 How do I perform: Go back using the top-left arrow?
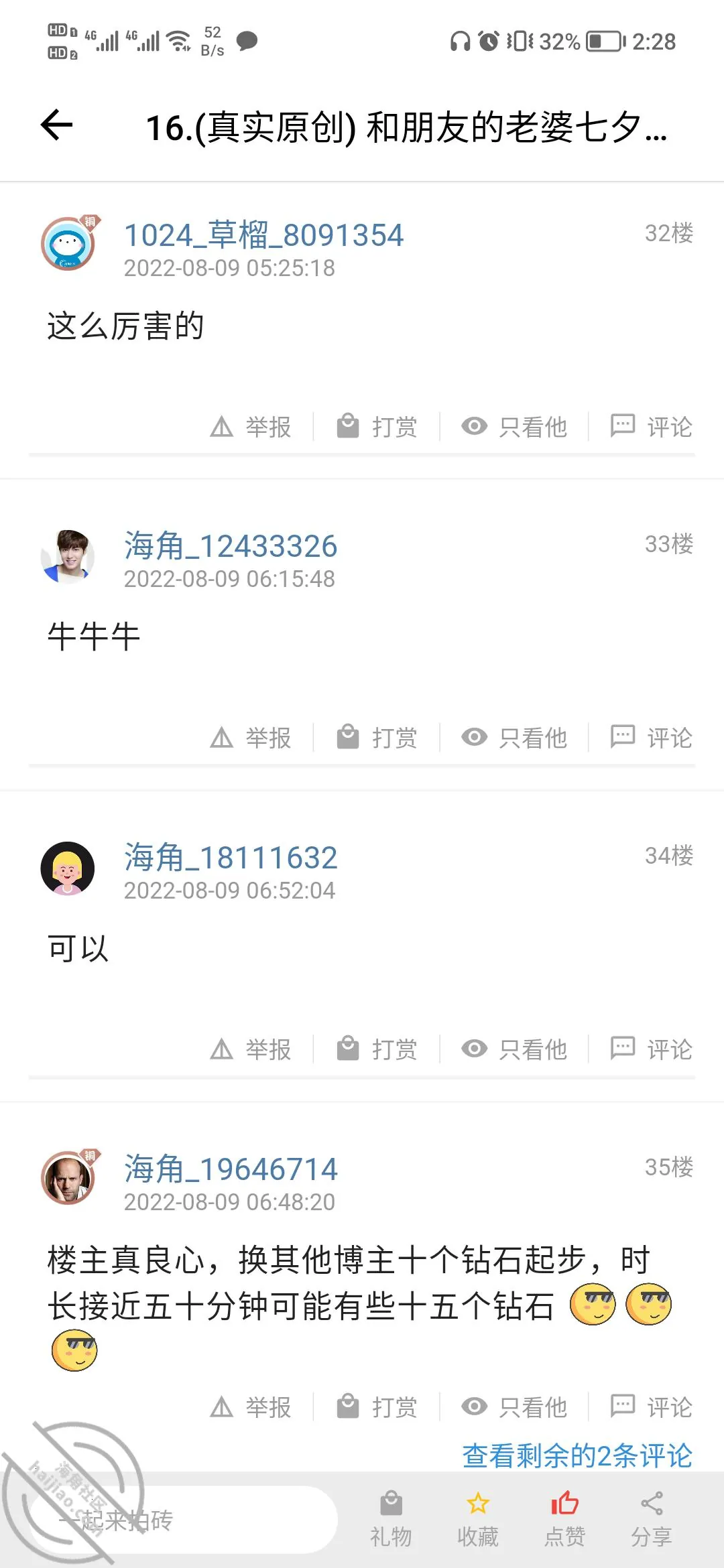point(57,125)
